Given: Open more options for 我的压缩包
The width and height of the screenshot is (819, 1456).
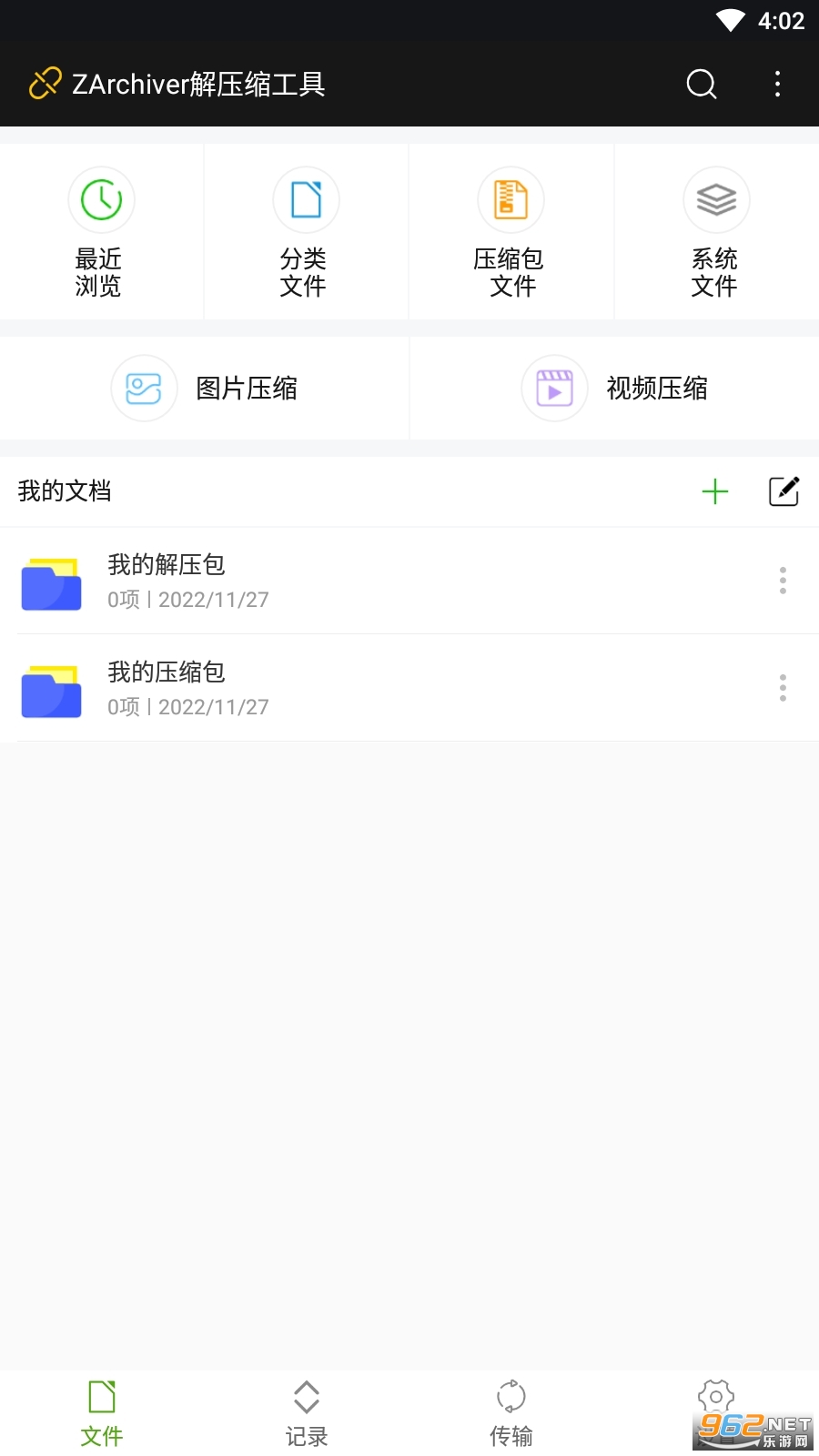Looking at the screenshot, I should [x=783, y=688].
